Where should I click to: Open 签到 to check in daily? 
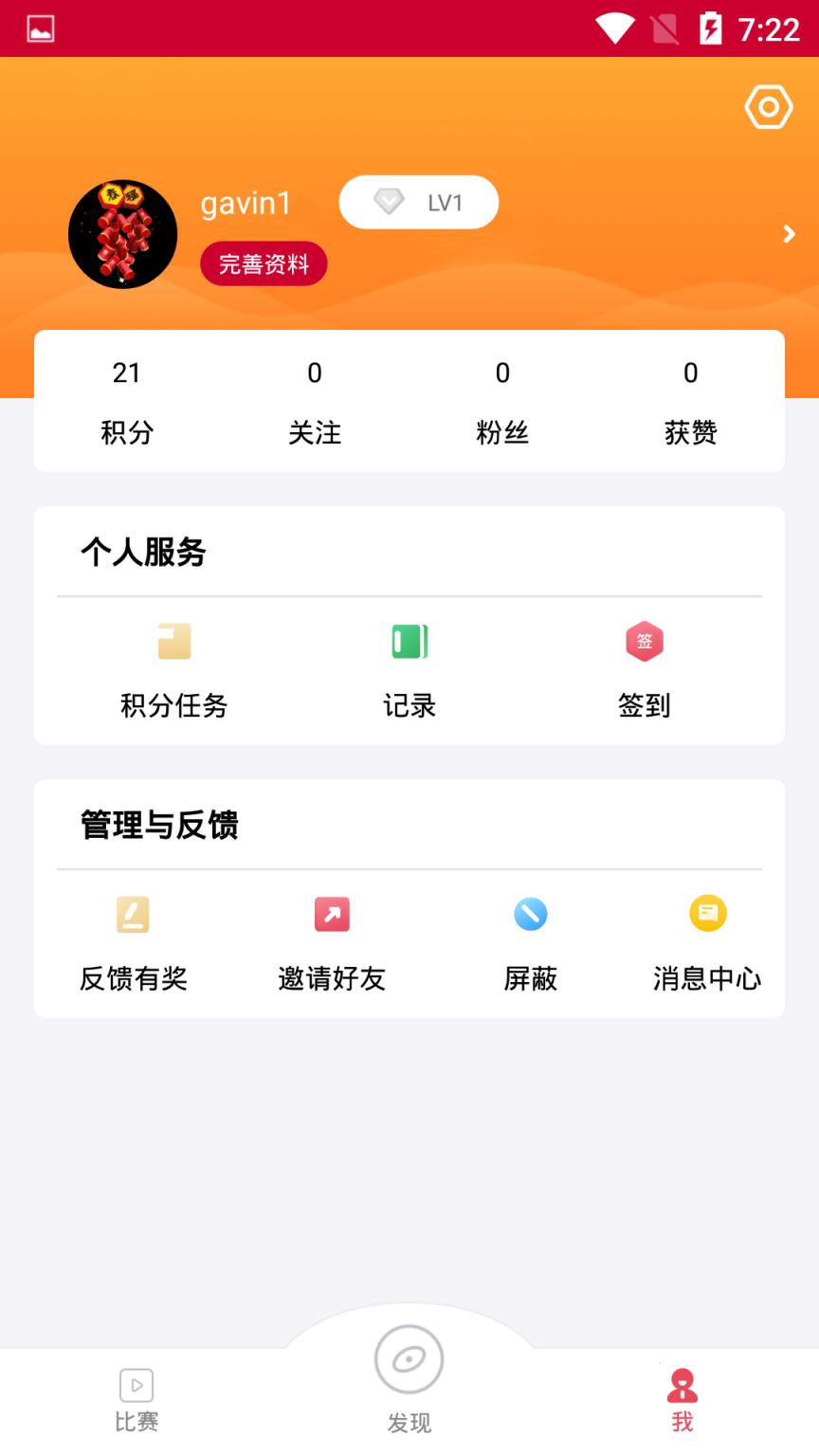(x=645, y=668)
